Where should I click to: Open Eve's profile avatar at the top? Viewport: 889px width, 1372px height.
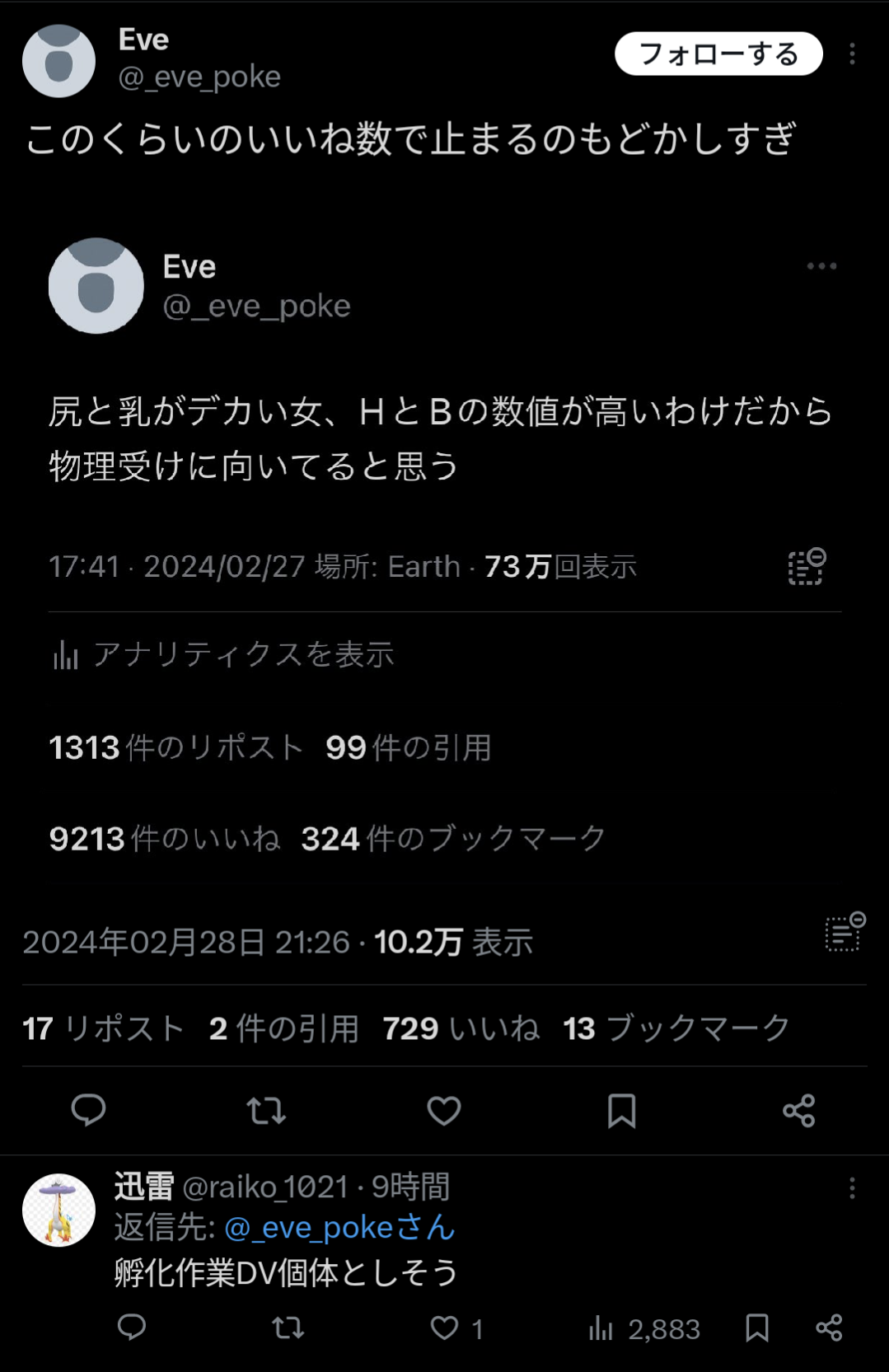click(58, 61)
